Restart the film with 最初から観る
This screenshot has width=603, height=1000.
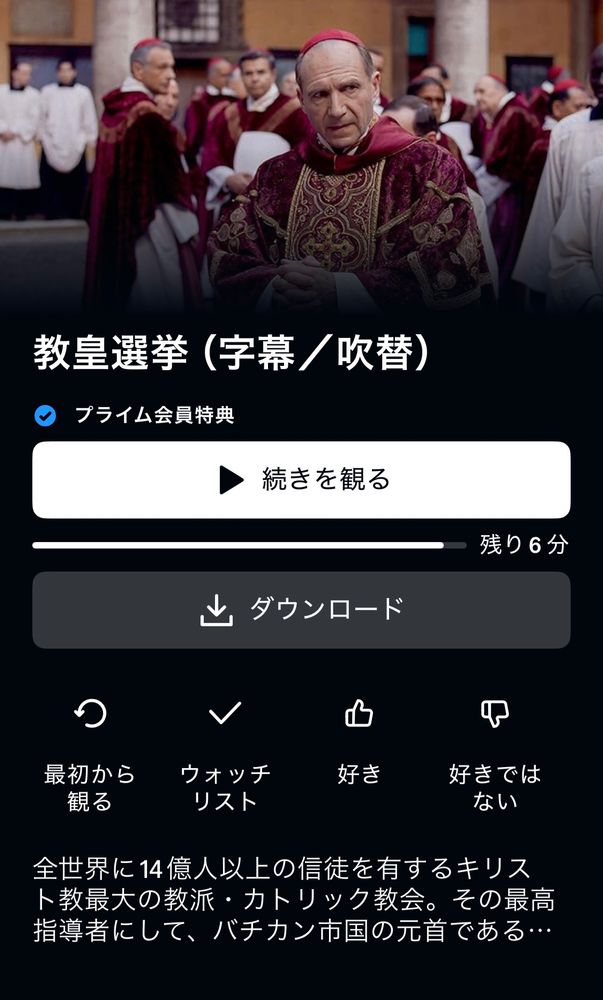90,714
